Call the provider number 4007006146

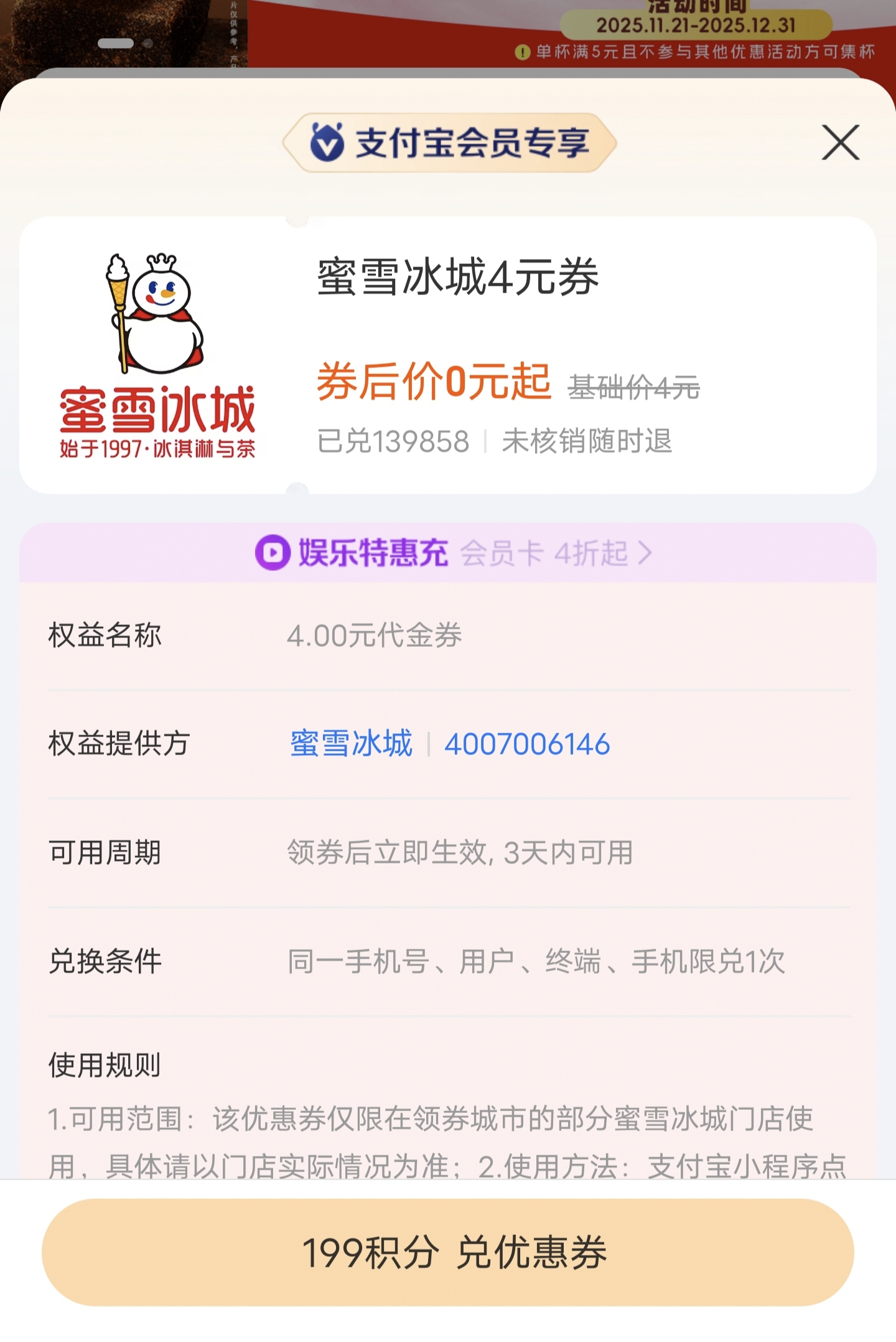coord(527,744)
